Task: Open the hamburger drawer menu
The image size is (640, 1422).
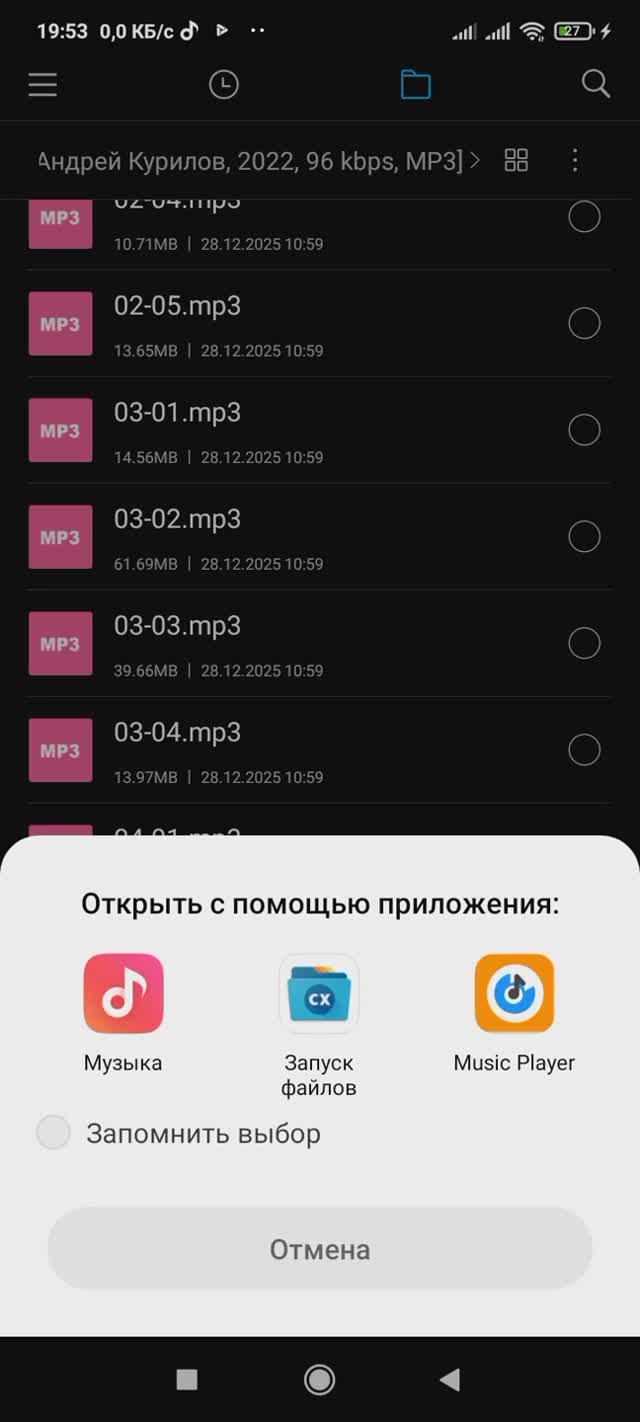Action: [x=43, y=85]
